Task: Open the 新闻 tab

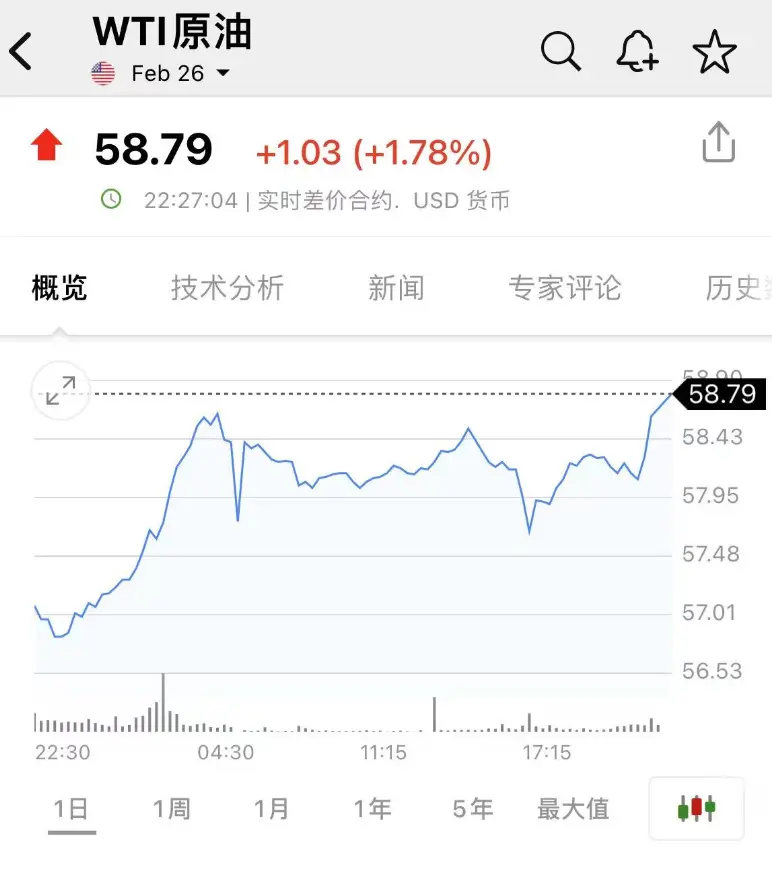Action: point(396,288)
